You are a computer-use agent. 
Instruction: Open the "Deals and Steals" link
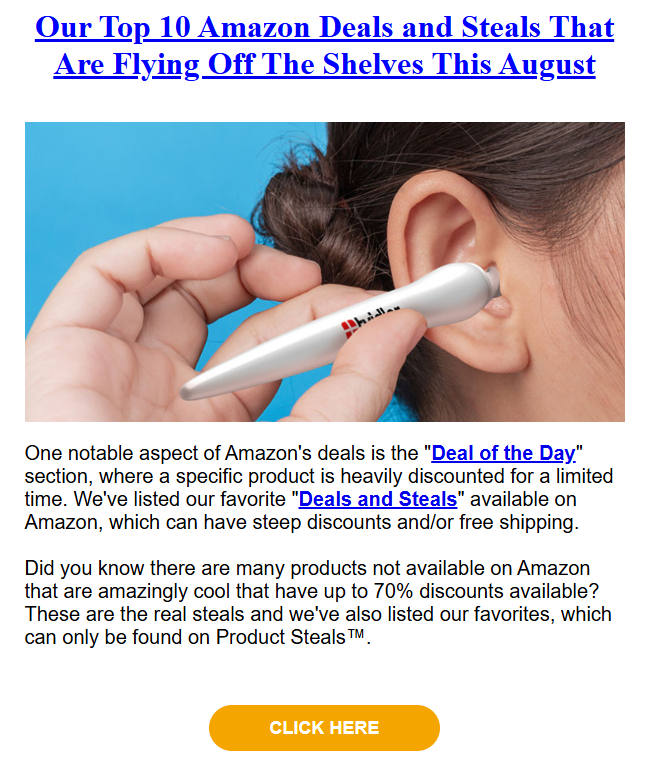tap(377, 499)
